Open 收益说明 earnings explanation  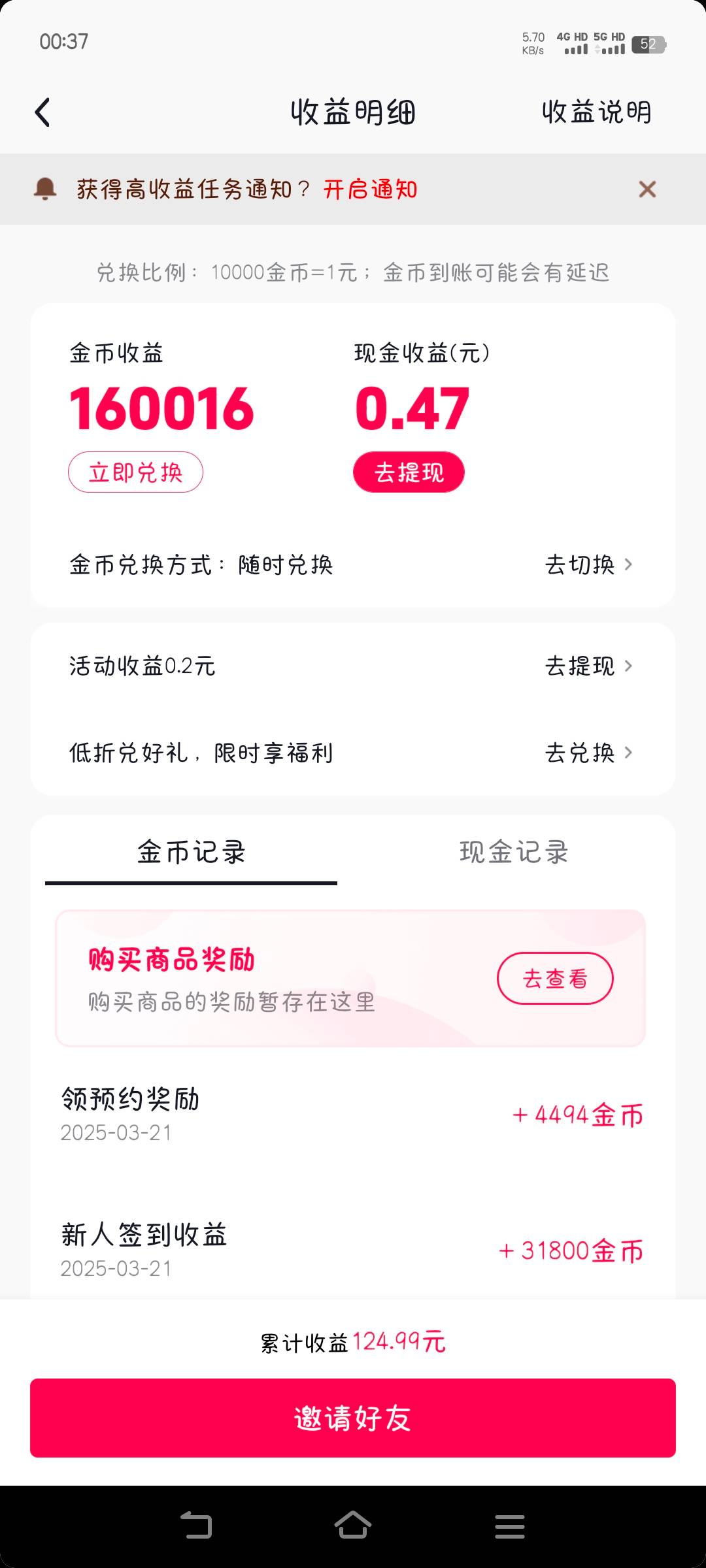596,112
